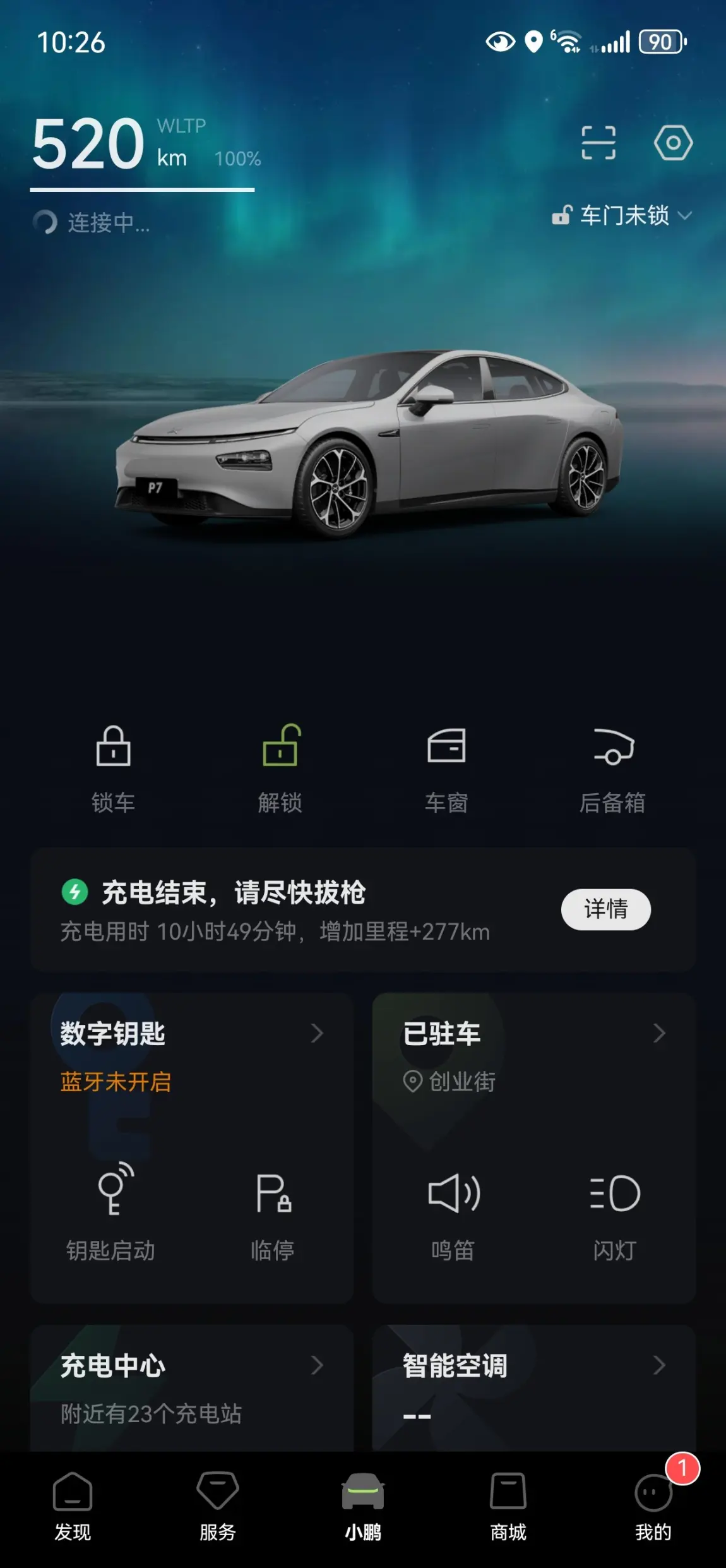The width and height of the screenshot is (726, 1568).
Task: Tap 解锁 to unlock the car
Action: tap(280, 767)
